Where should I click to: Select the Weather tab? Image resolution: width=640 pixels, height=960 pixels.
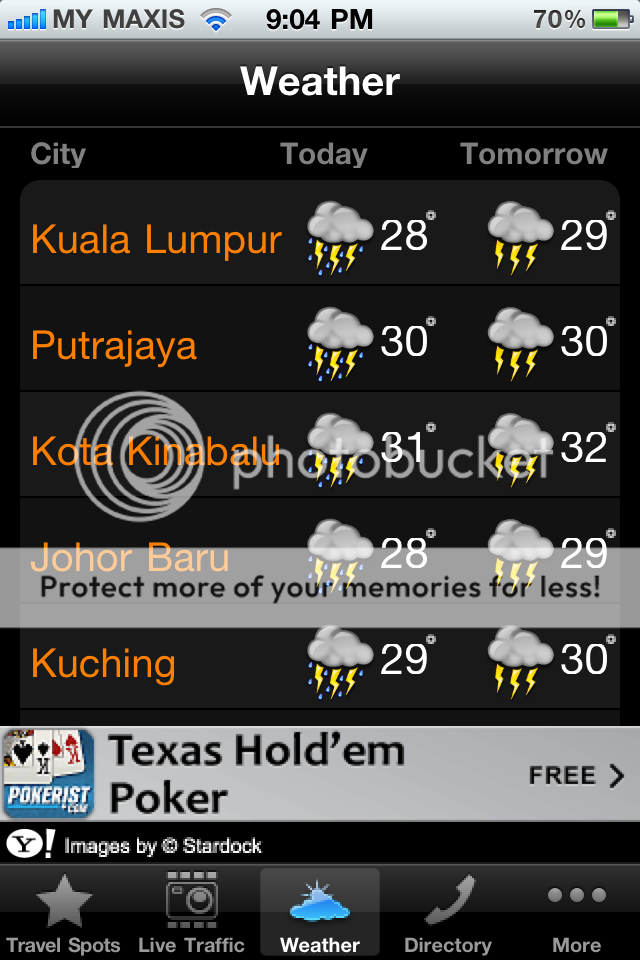(320, 914)
